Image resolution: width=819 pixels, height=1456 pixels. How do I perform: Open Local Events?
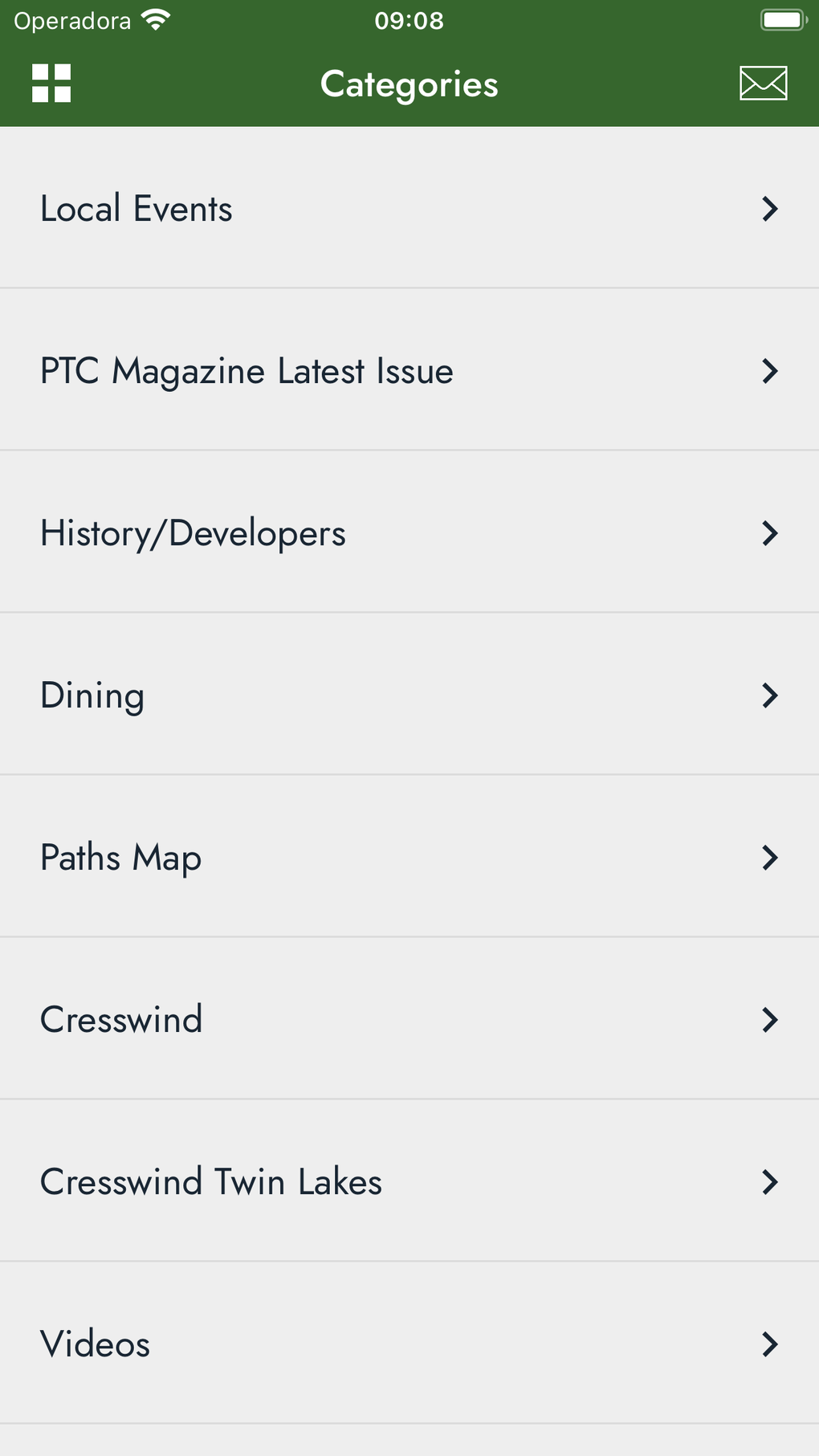[x=136, y=209]
